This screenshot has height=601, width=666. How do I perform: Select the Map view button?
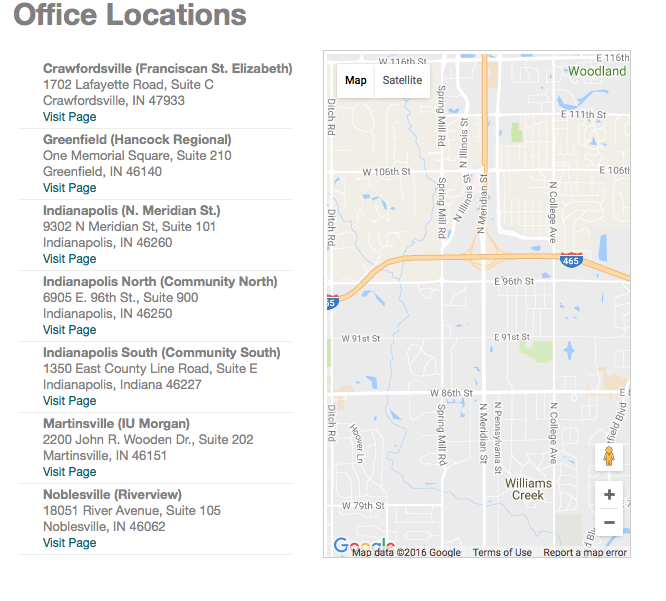click(356, 81)
